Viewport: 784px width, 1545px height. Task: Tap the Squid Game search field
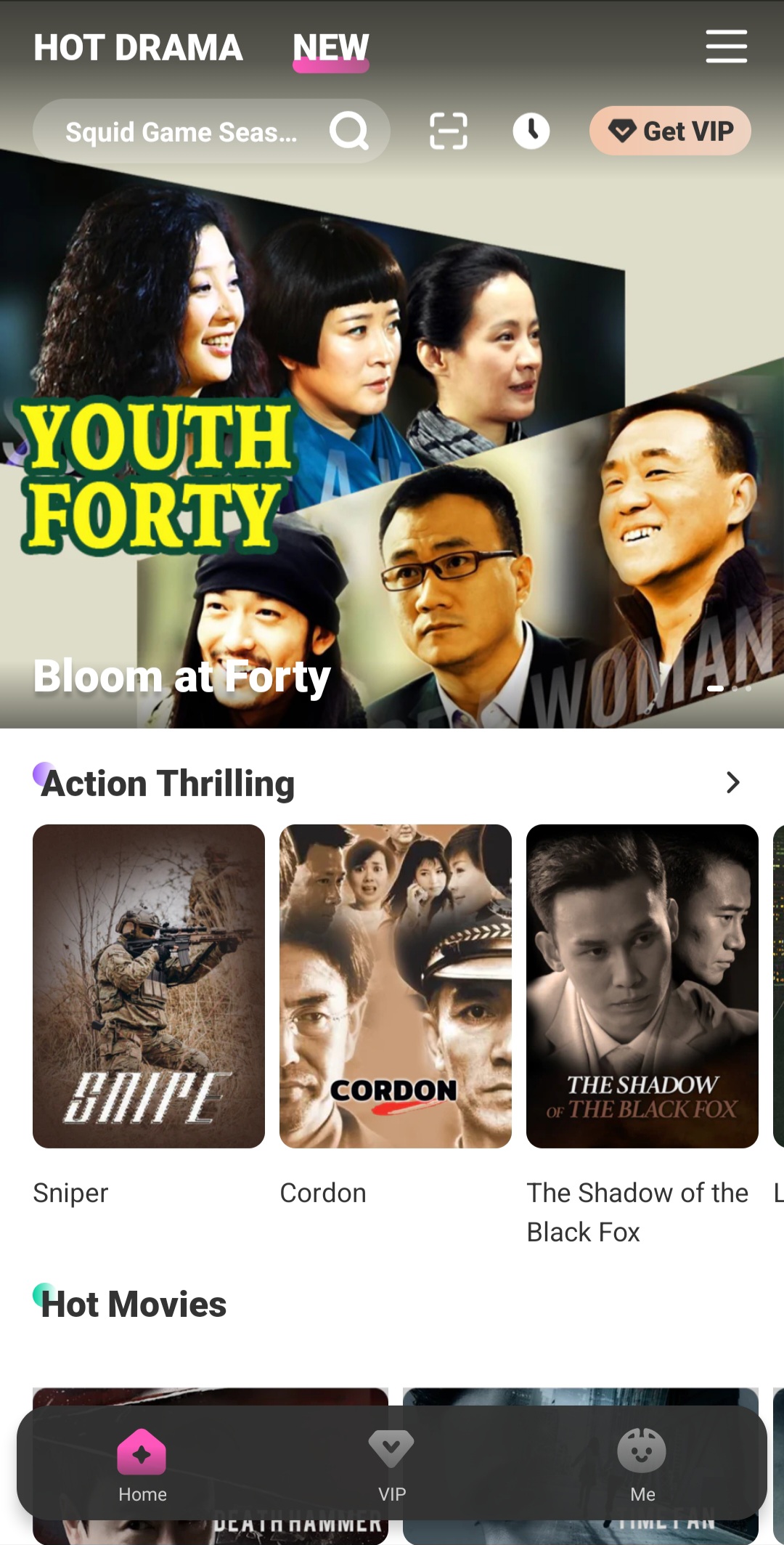pyautogui.click(x=181, y=132)
